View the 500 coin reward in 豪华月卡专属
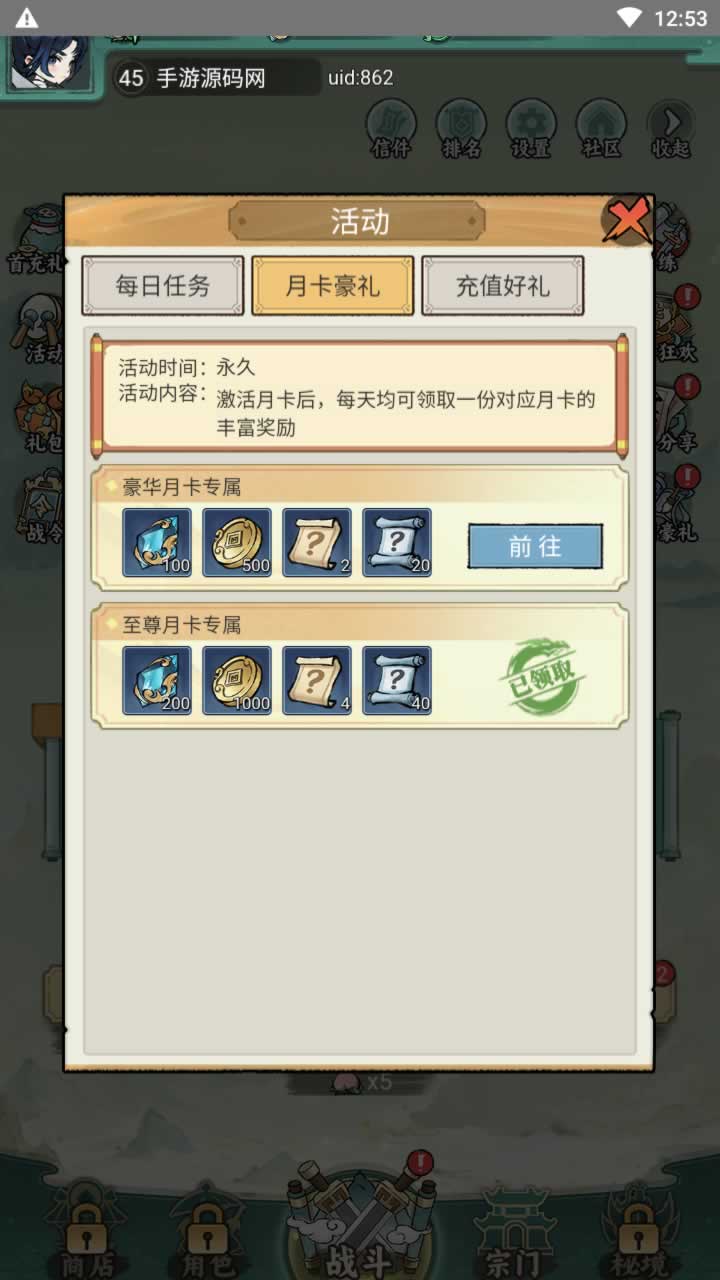 pyautogui.click(x=237, y=543)
